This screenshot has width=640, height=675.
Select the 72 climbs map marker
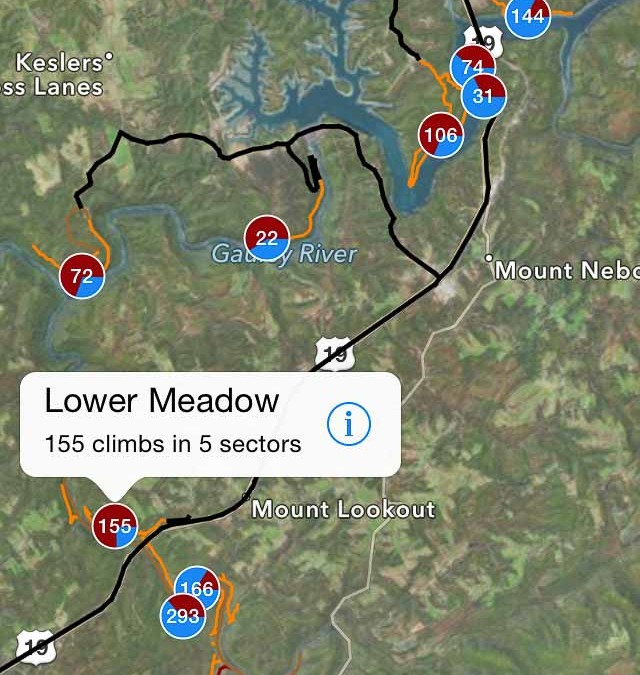pyautogui.click(x=82, y=276)
